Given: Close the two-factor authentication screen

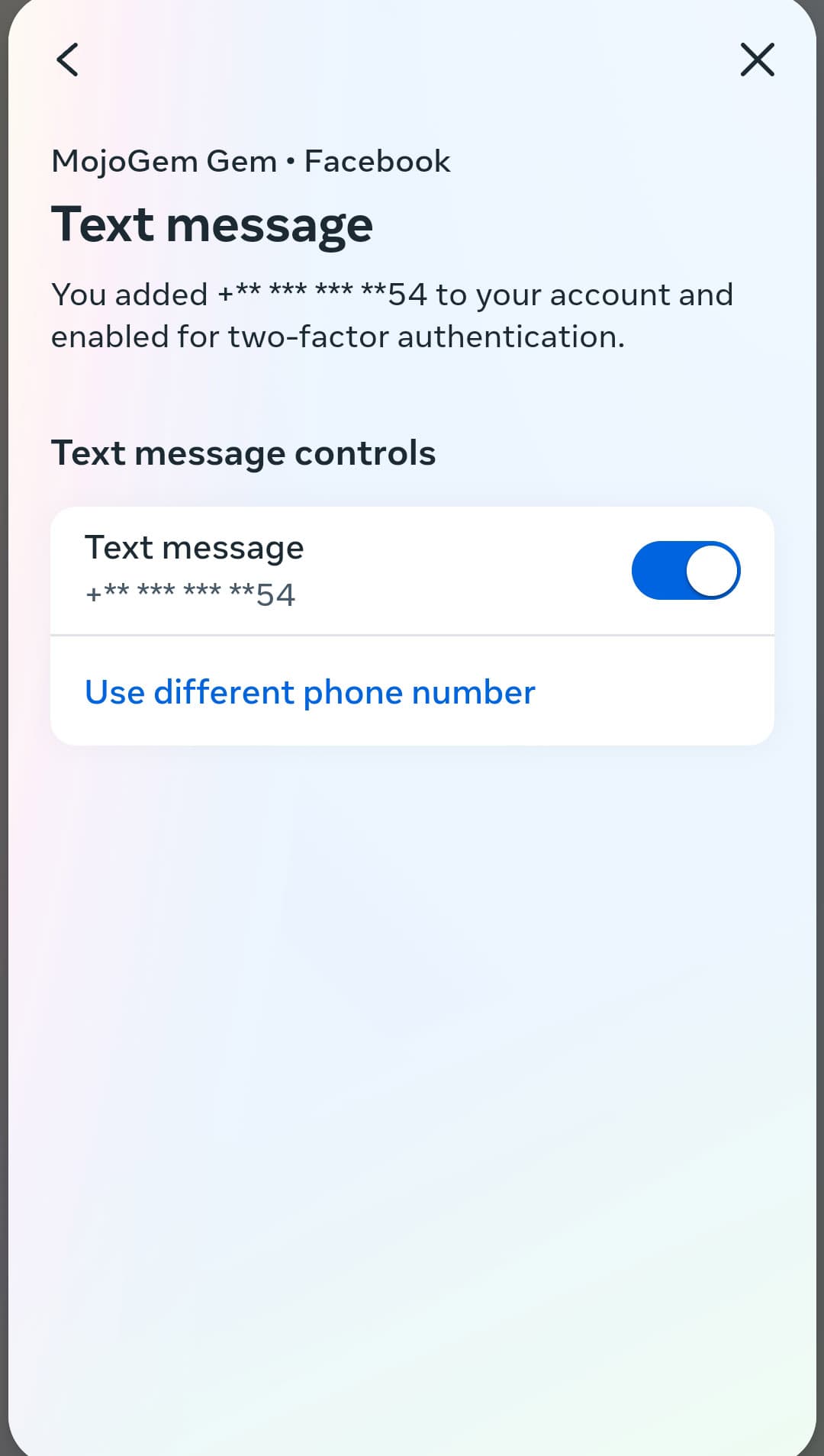Looking at the screenshot, I should tap(757, 60).
